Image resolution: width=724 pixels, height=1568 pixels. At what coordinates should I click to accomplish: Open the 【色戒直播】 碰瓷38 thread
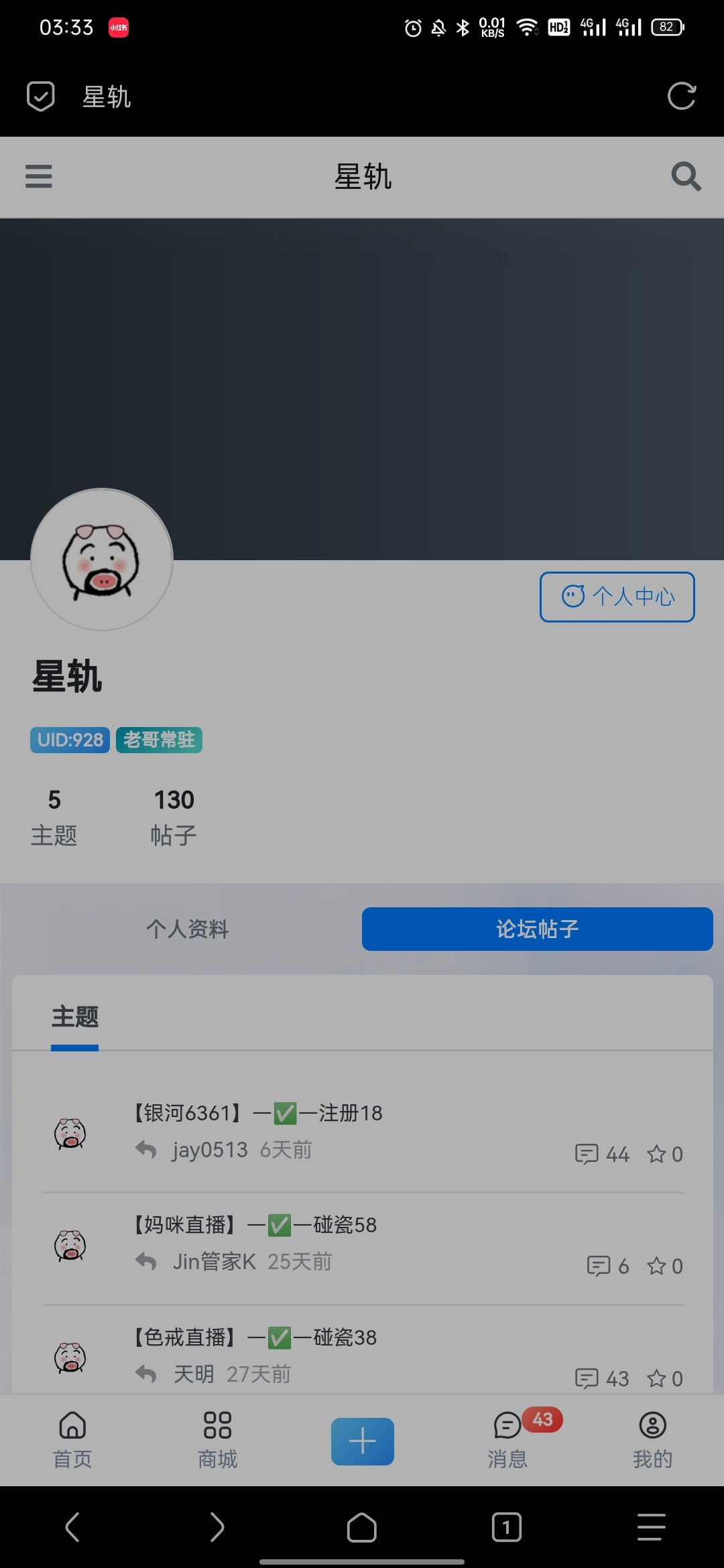point(255,1337)
